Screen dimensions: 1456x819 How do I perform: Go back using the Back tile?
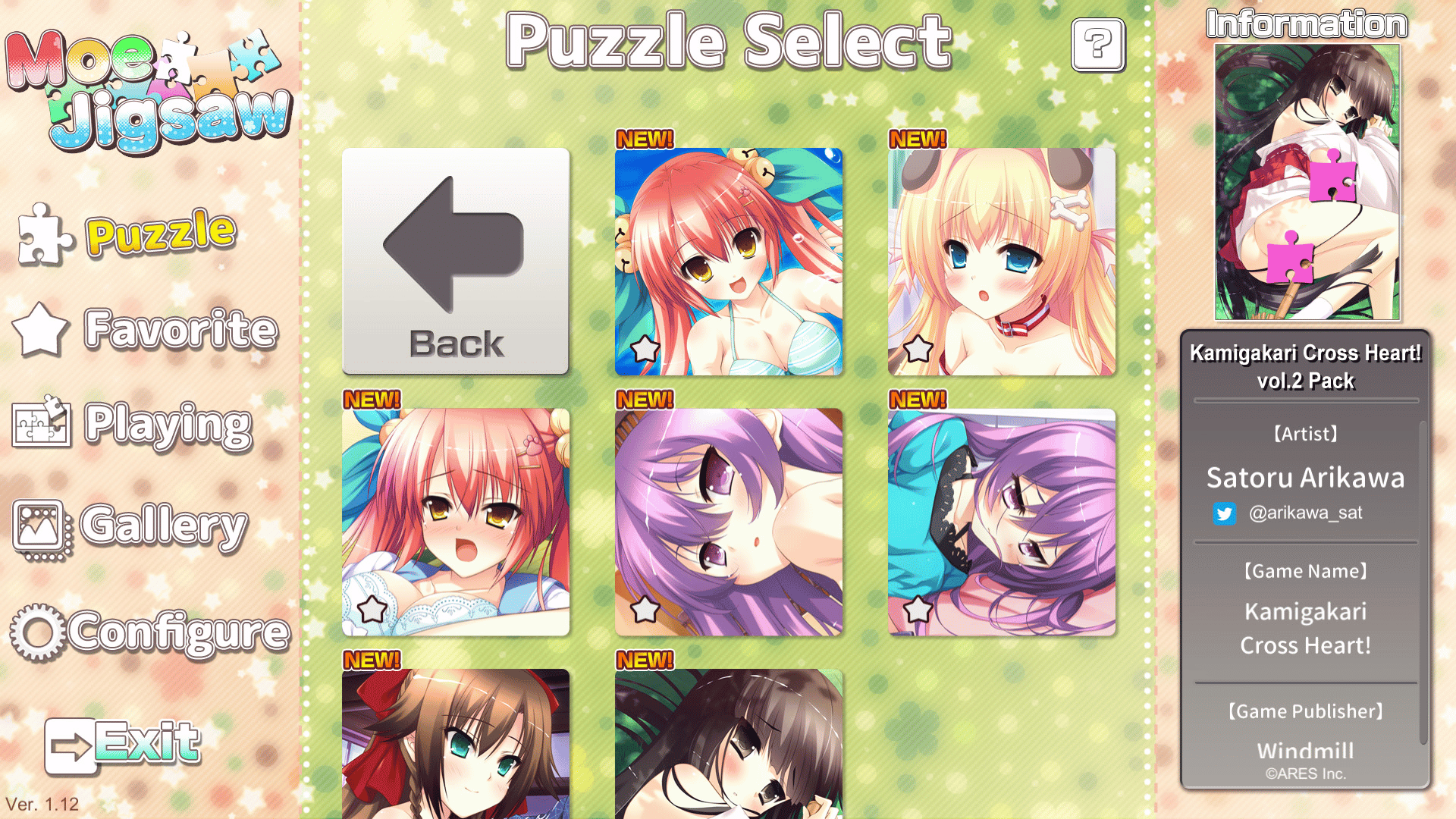455,261
